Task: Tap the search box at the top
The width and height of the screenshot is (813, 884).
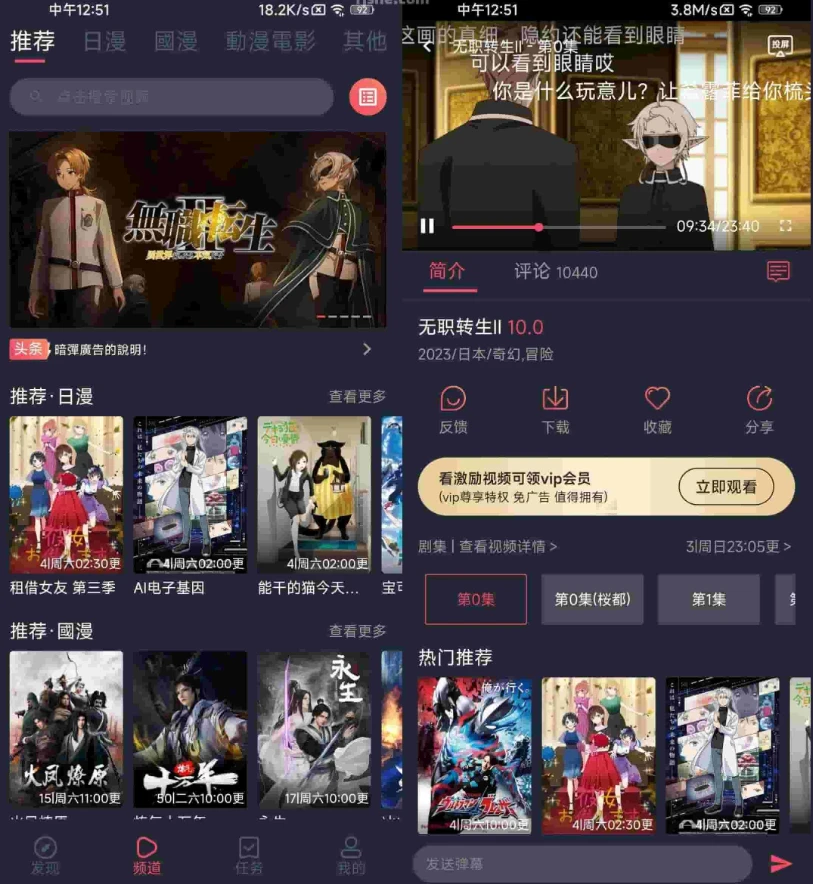Action: pos(171,97)
